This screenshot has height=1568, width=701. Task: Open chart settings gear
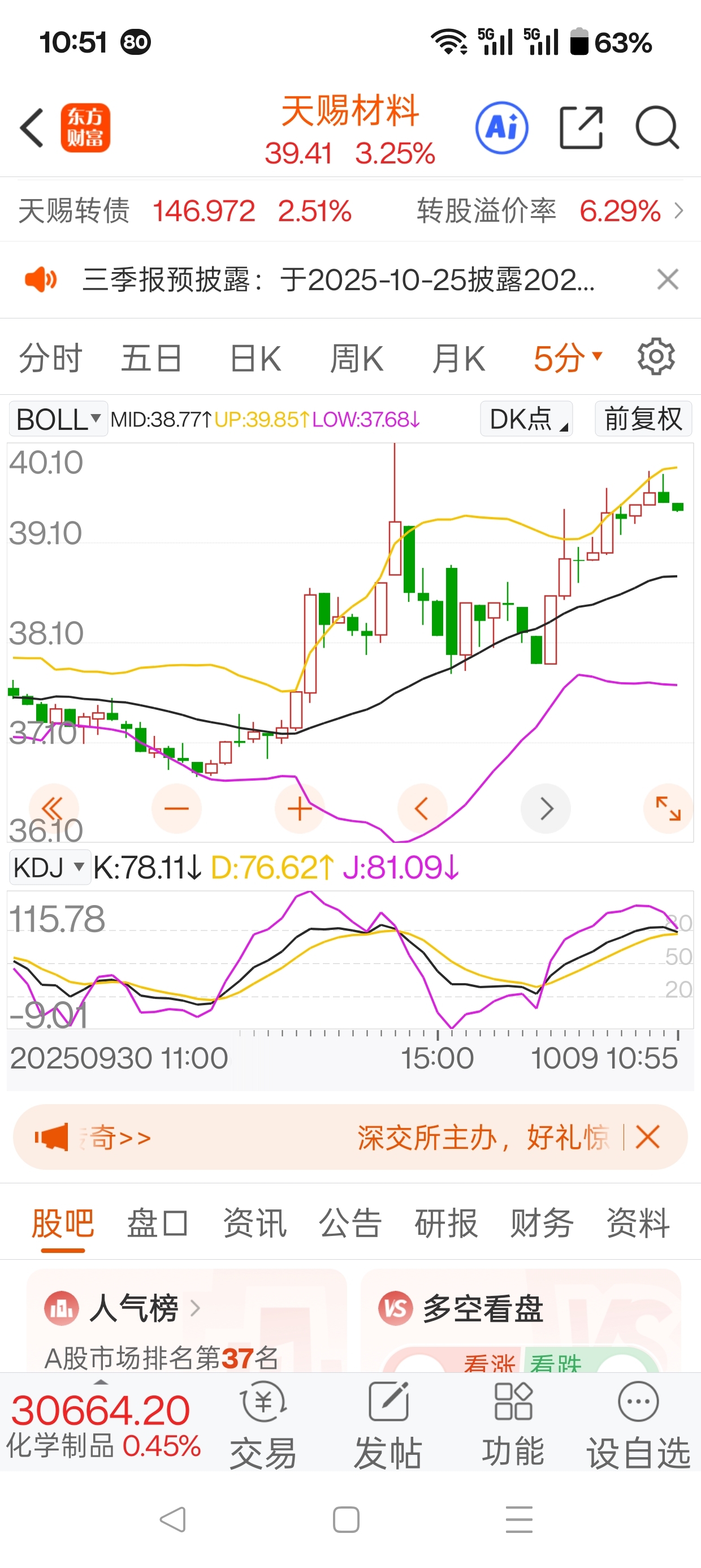(x=656, y=357)
